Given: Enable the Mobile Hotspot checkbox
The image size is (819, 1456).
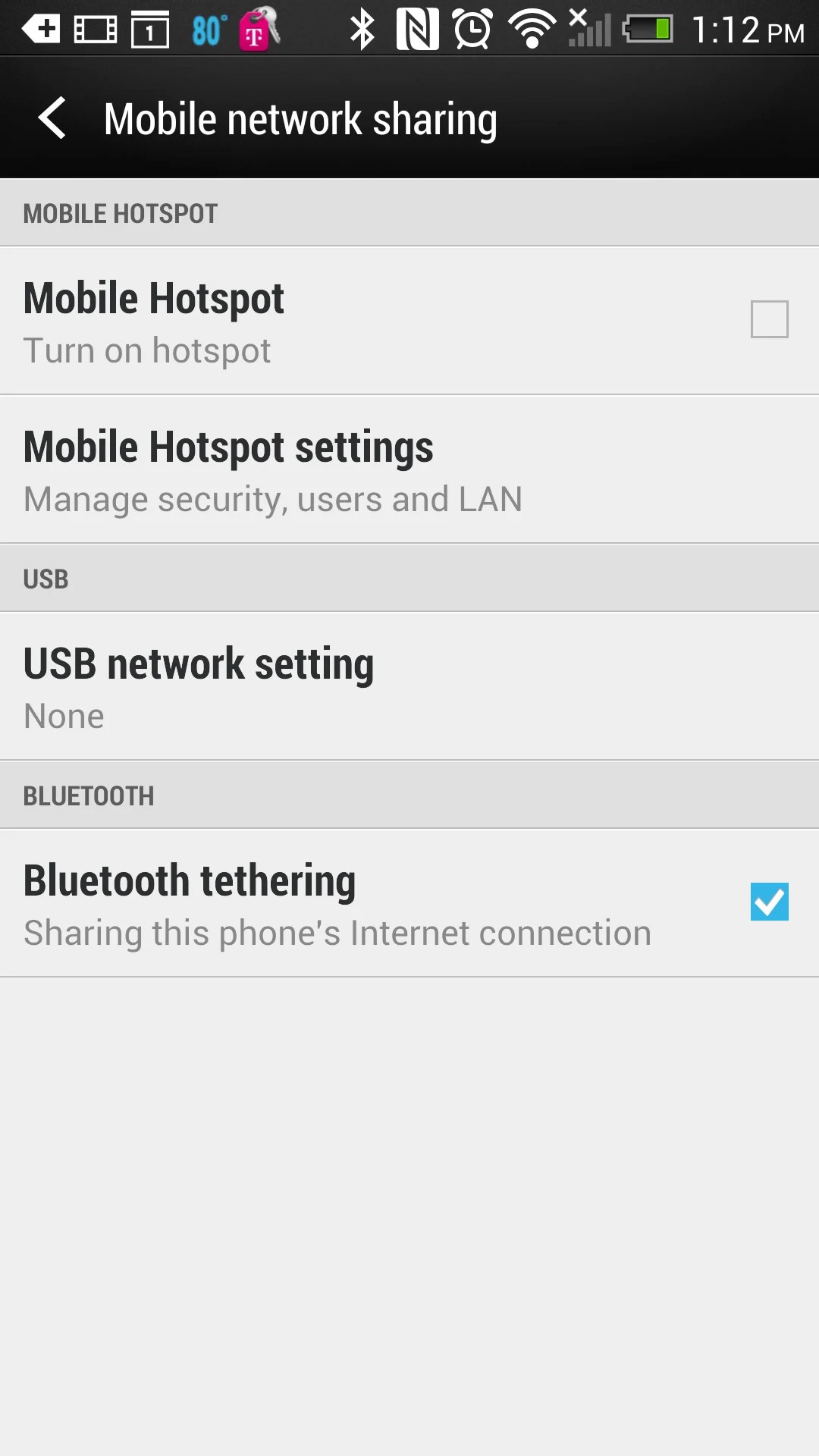Looking at the screenshot, I should 768,319.
